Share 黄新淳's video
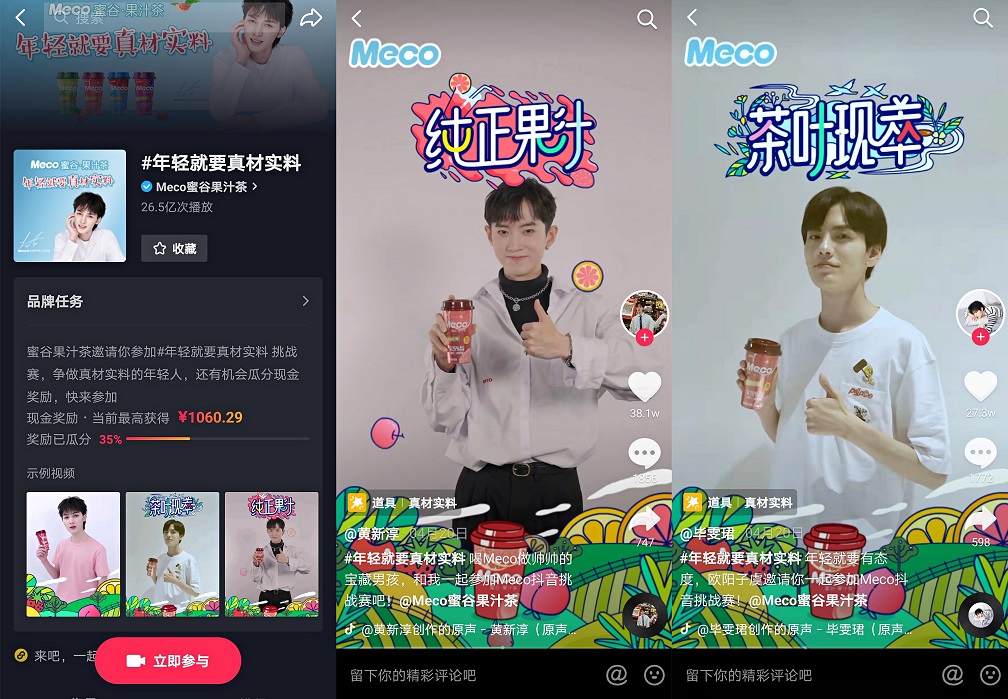 [645, 520]
